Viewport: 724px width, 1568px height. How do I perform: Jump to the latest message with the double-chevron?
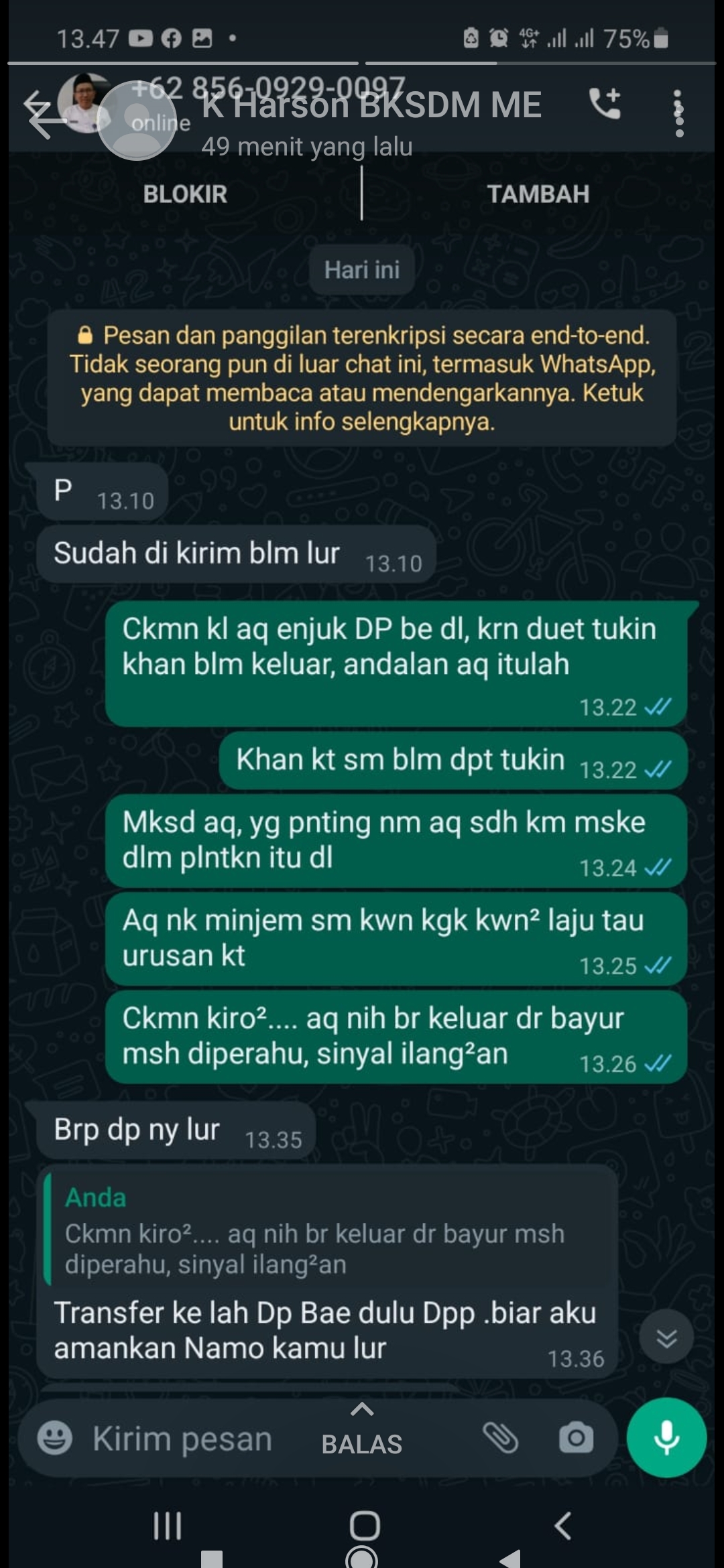click(666, 1338)
